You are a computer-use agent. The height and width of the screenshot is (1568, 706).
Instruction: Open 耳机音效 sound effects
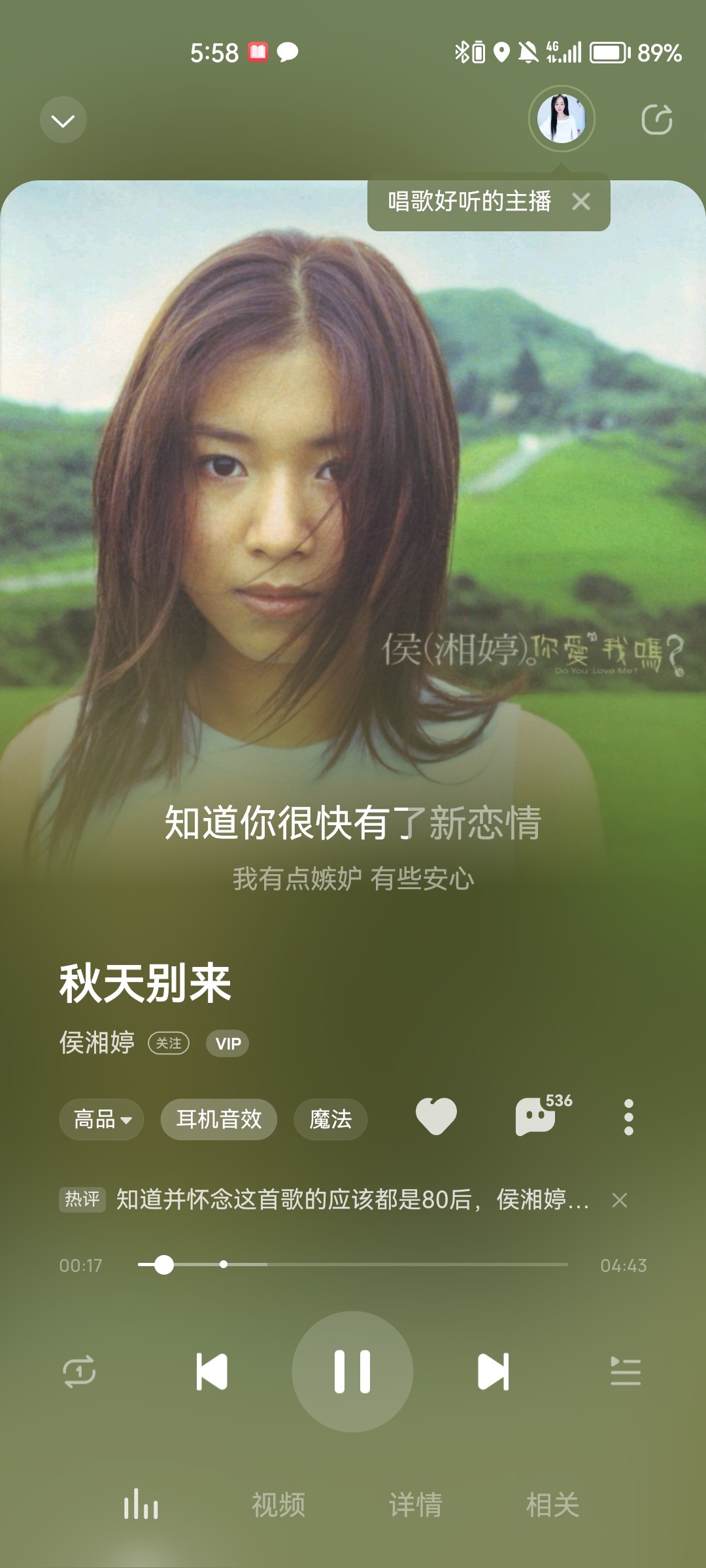(219, 1119)
